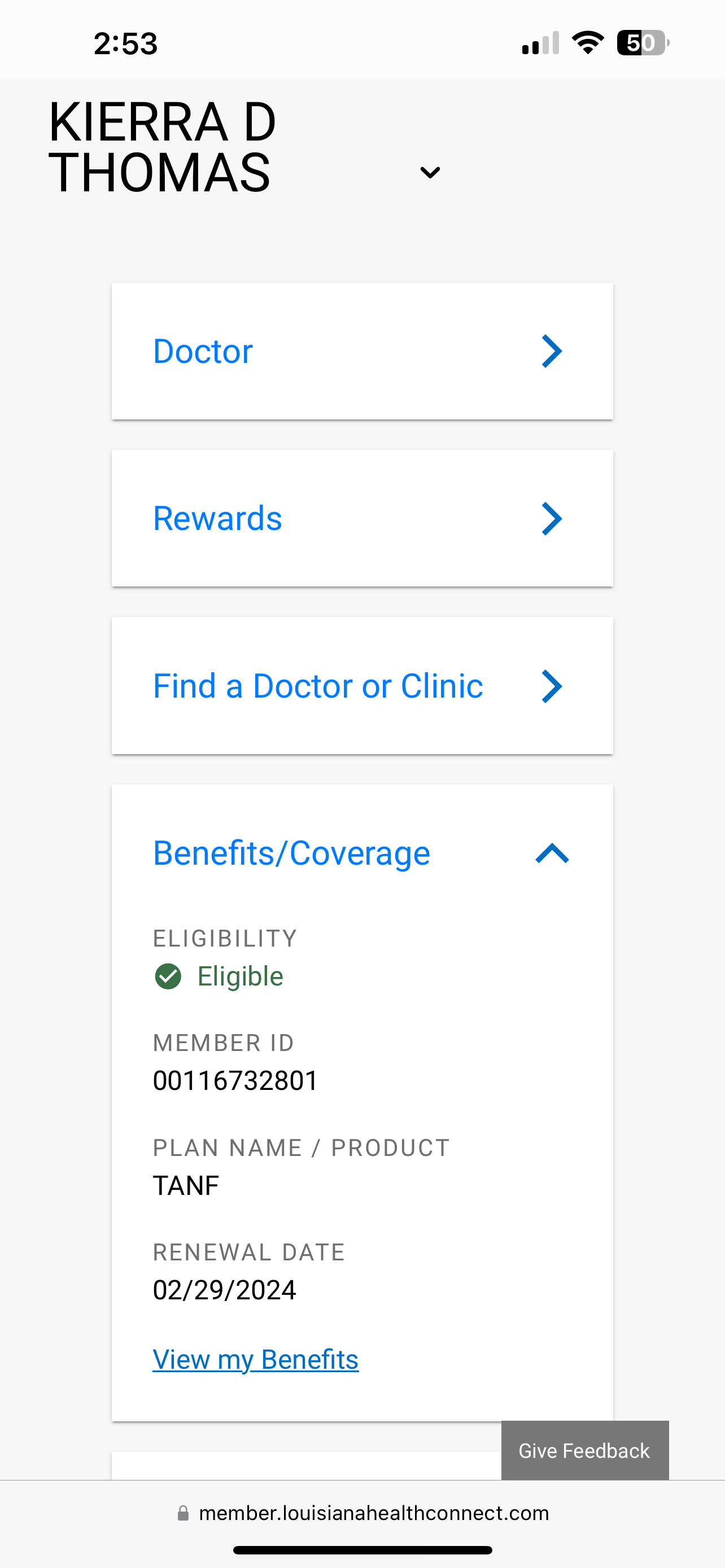Open the Doctor card
The image size is (725, 1568).
pyautogui.click(x=362, y=351)
